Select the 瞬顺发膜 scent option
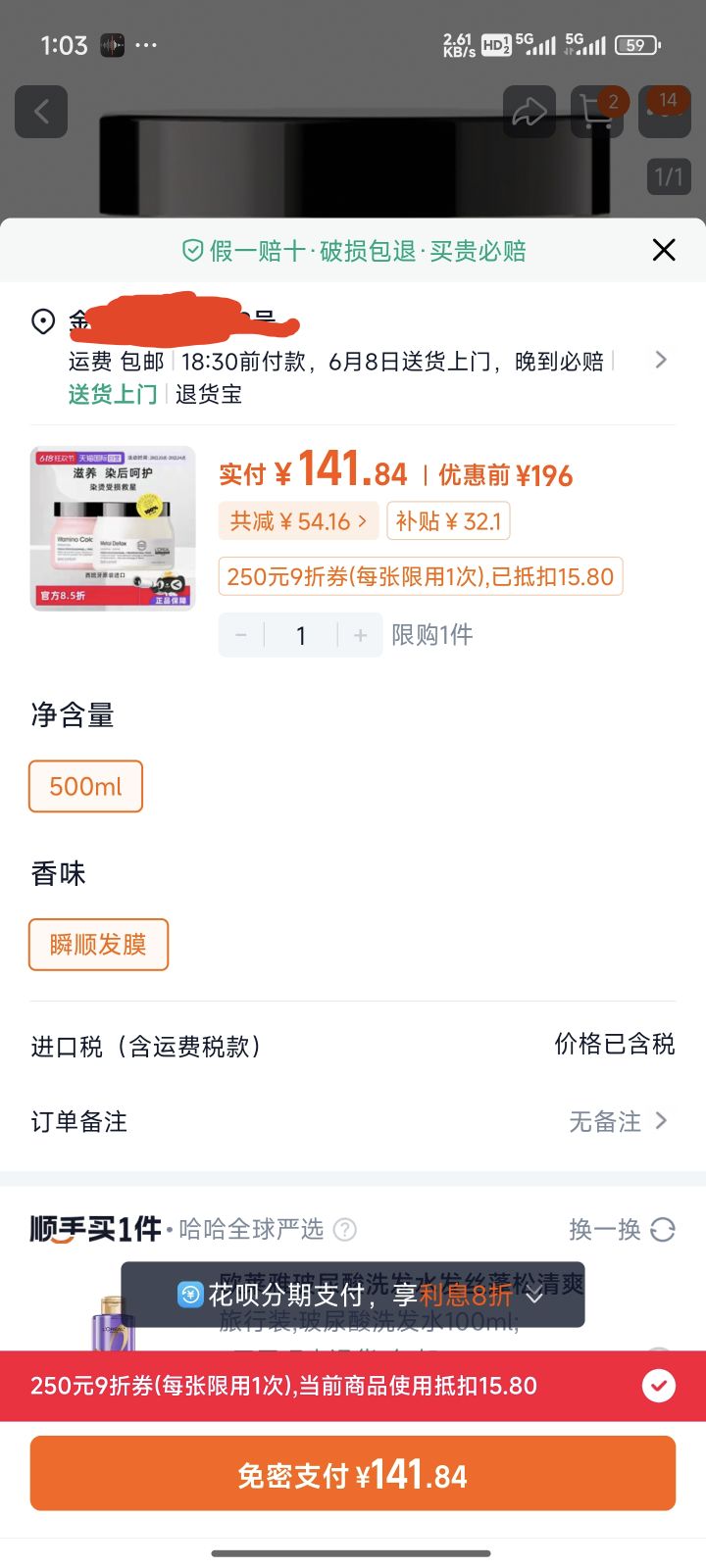This screenshot has width=706, height=1568. point(98,945)
